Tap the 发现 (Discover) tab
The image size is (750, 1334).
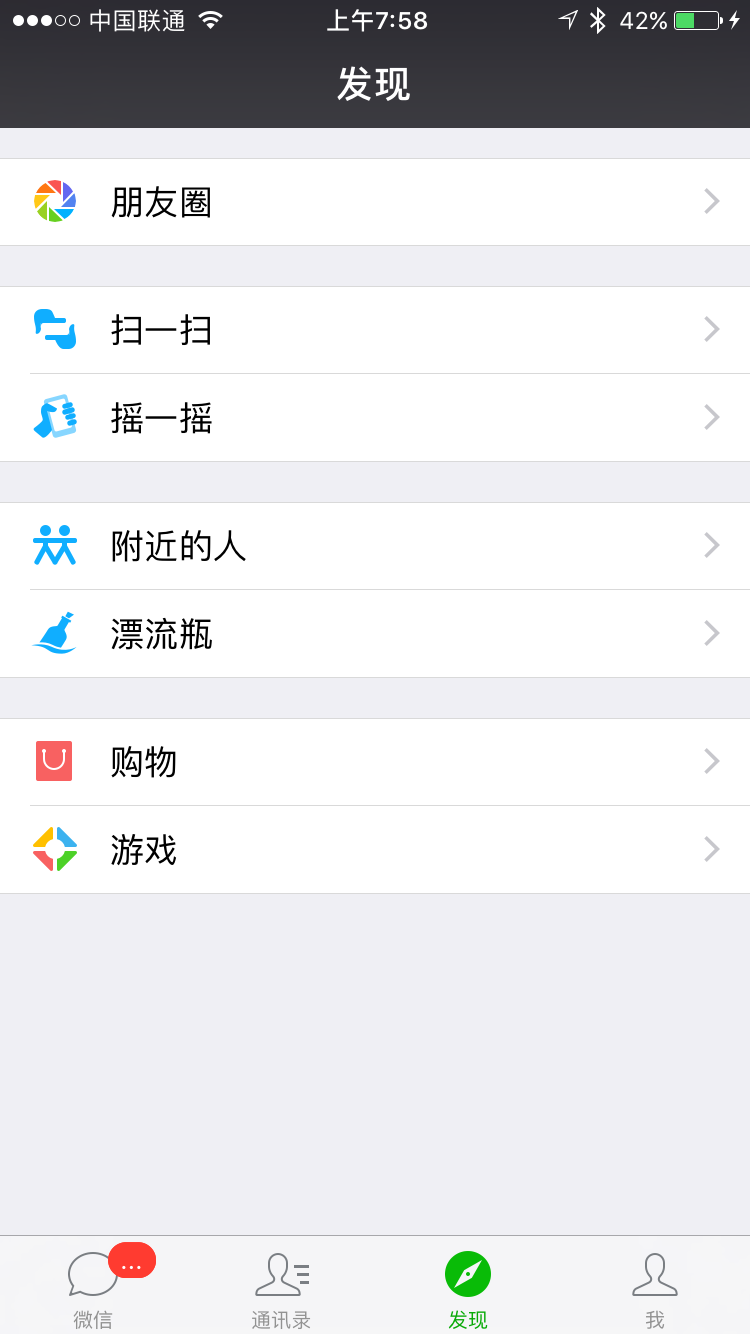click(468, 1286)
